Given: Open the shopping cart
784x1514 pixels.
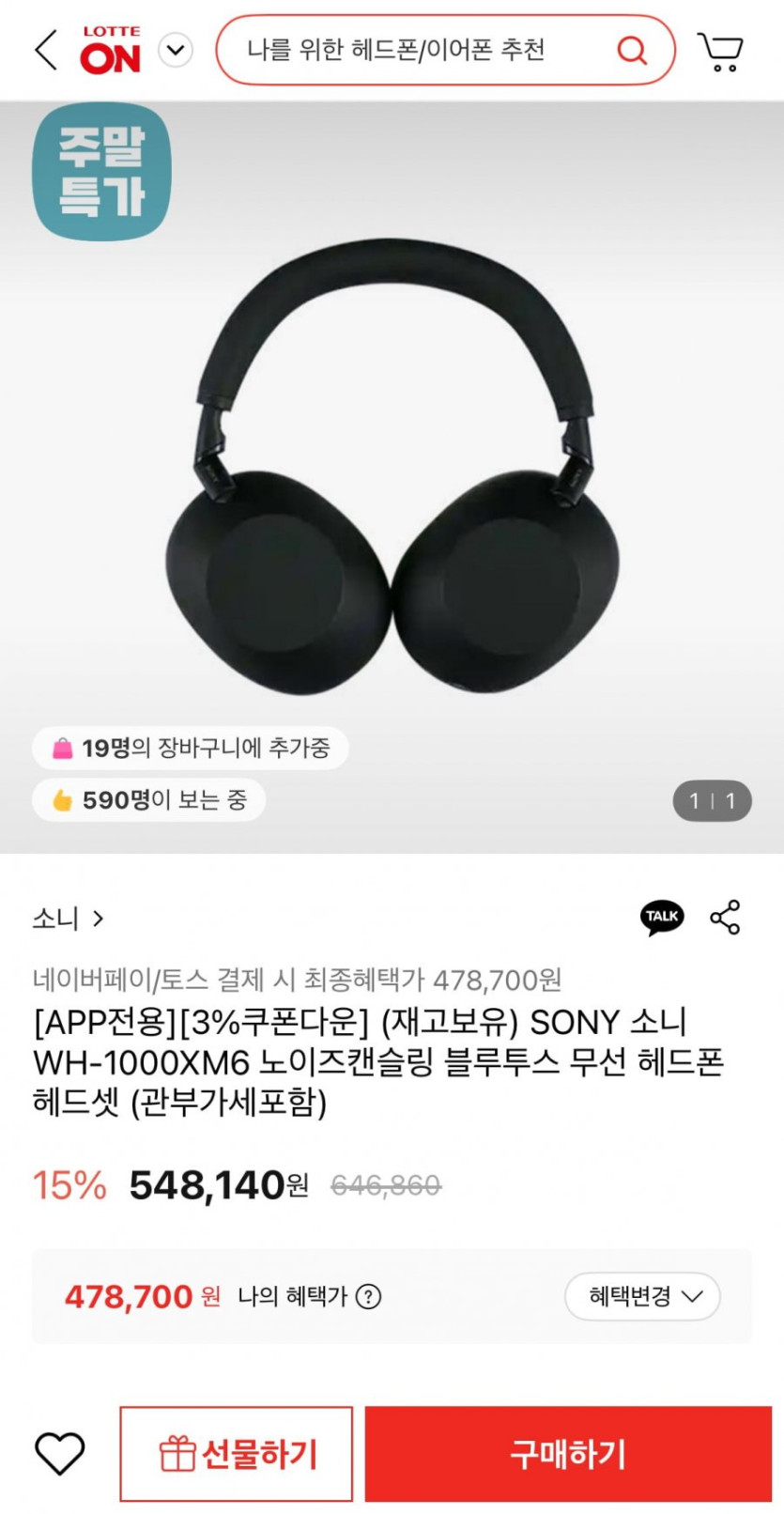Looking at the screenshot, I should coord(720,52).
